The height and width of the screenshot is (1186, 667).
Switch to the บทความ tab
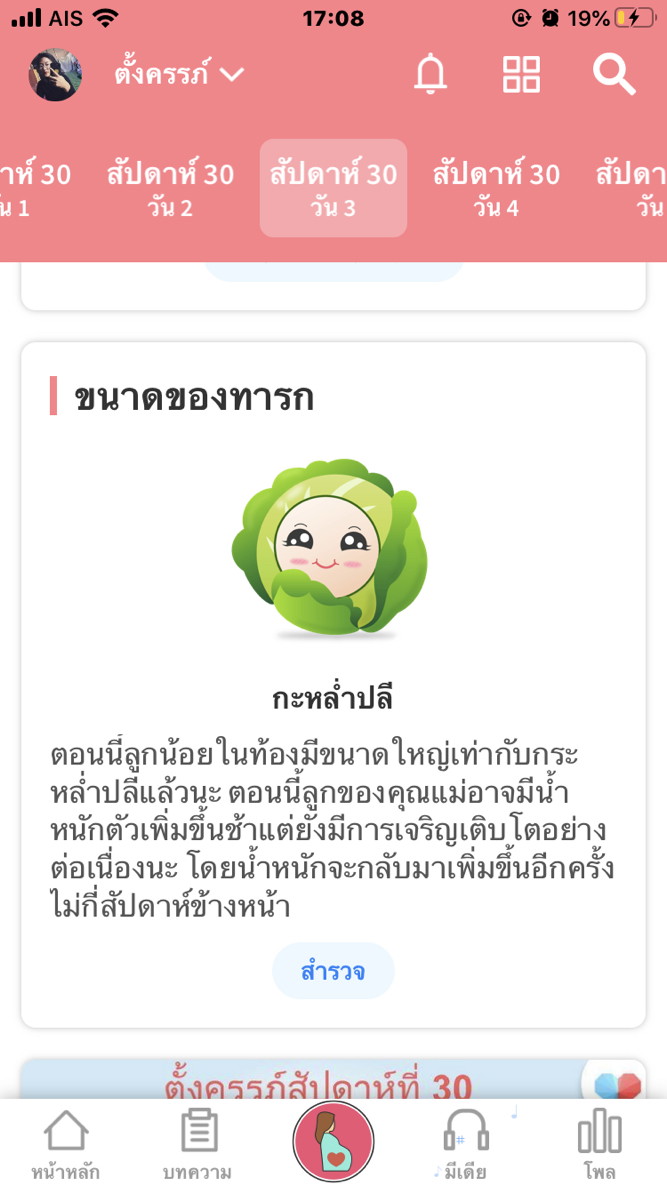click(x=198, y=1144)
